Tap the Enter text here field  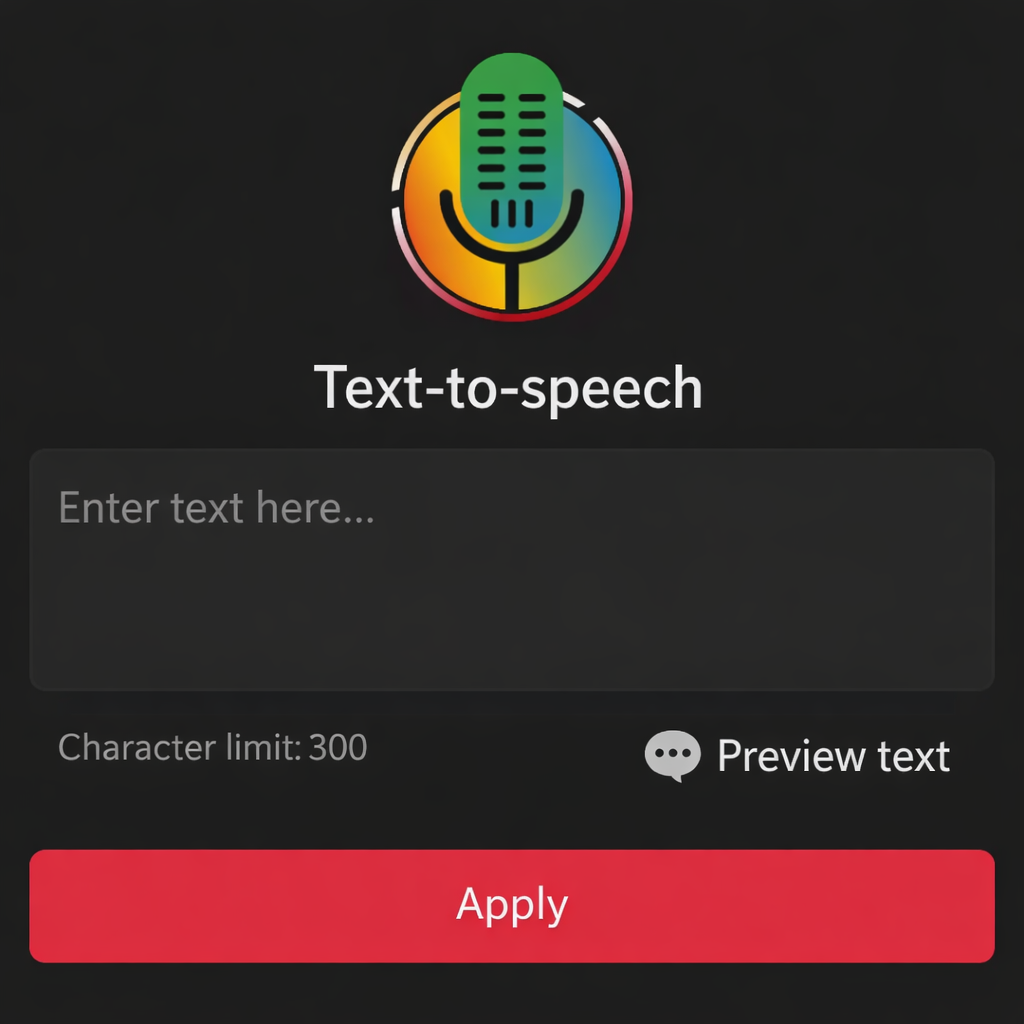511,569
